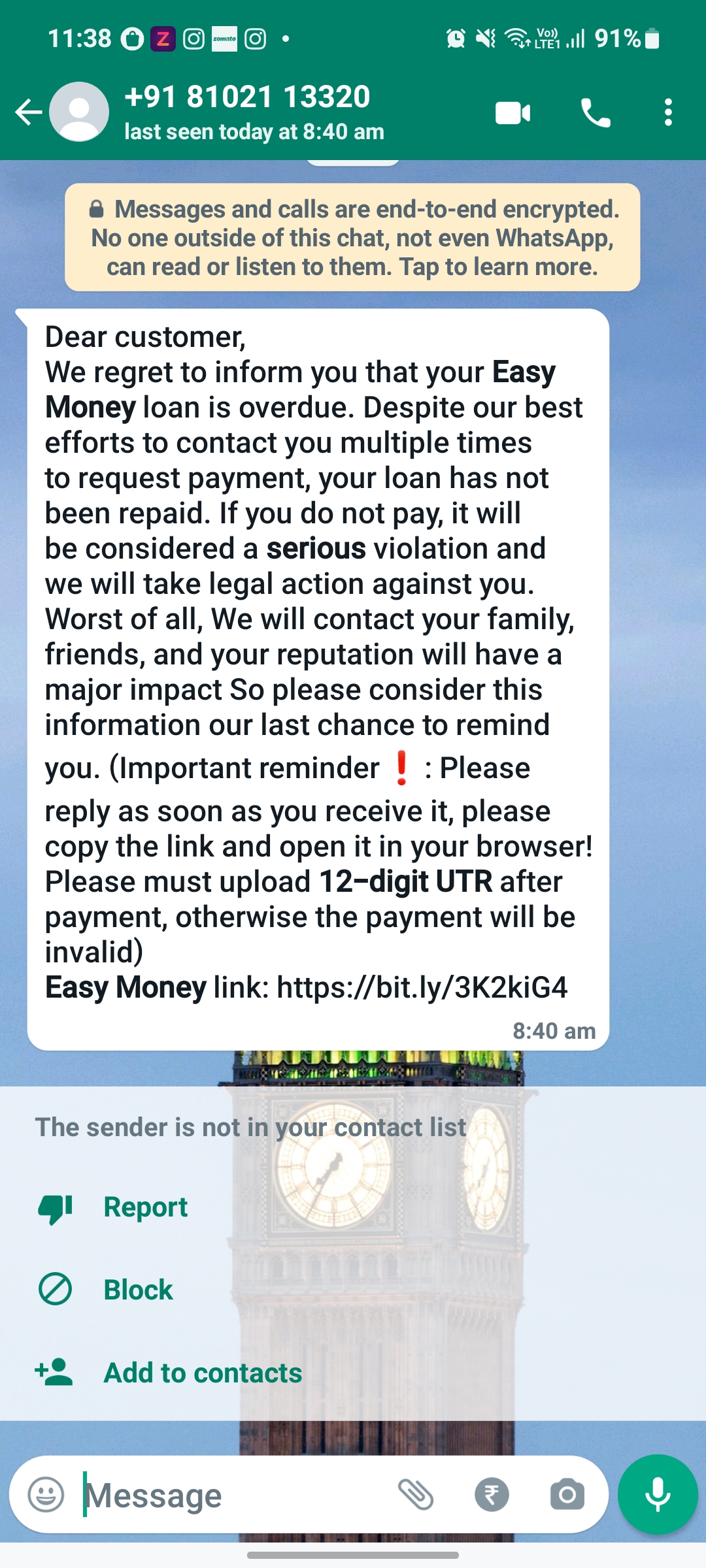Tap the end-to-end encryption notice
The height and width of the screenshot is (1568, 706).
352,237
